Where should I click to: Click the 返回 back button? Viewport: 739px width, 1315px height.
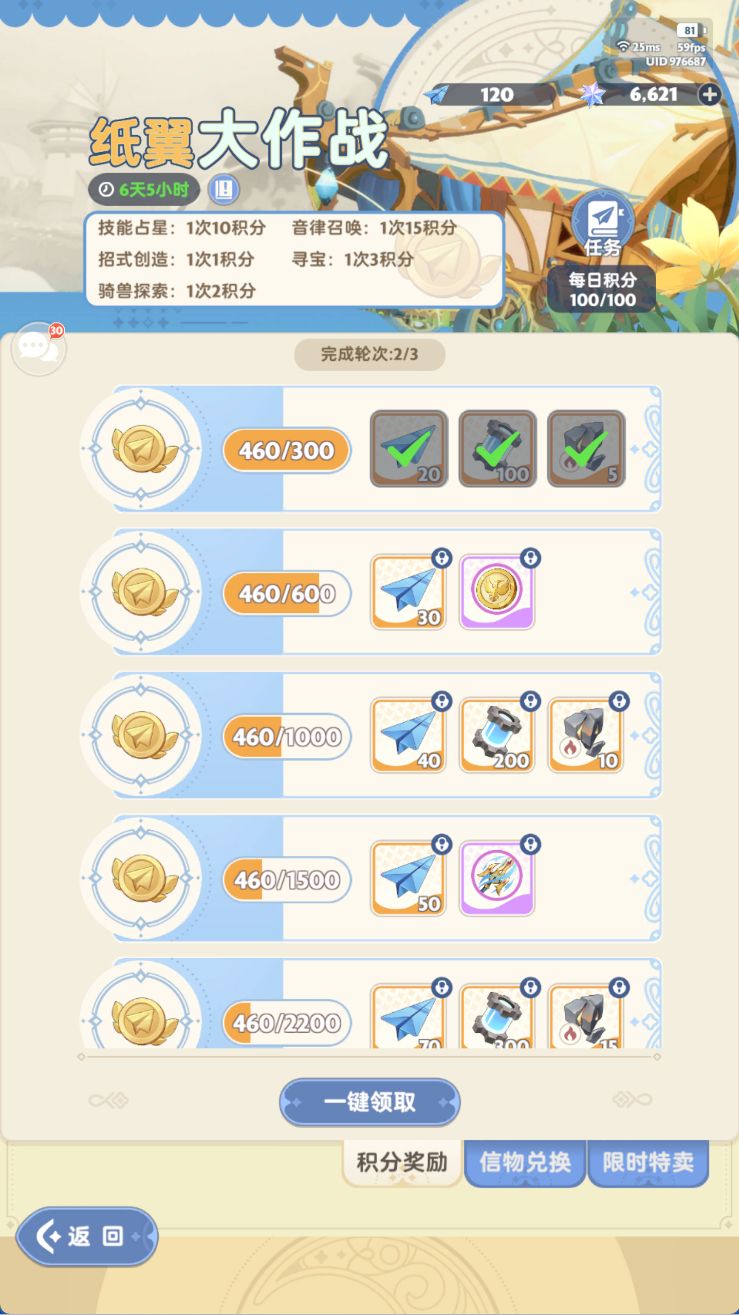click(x=85, y=1237)
